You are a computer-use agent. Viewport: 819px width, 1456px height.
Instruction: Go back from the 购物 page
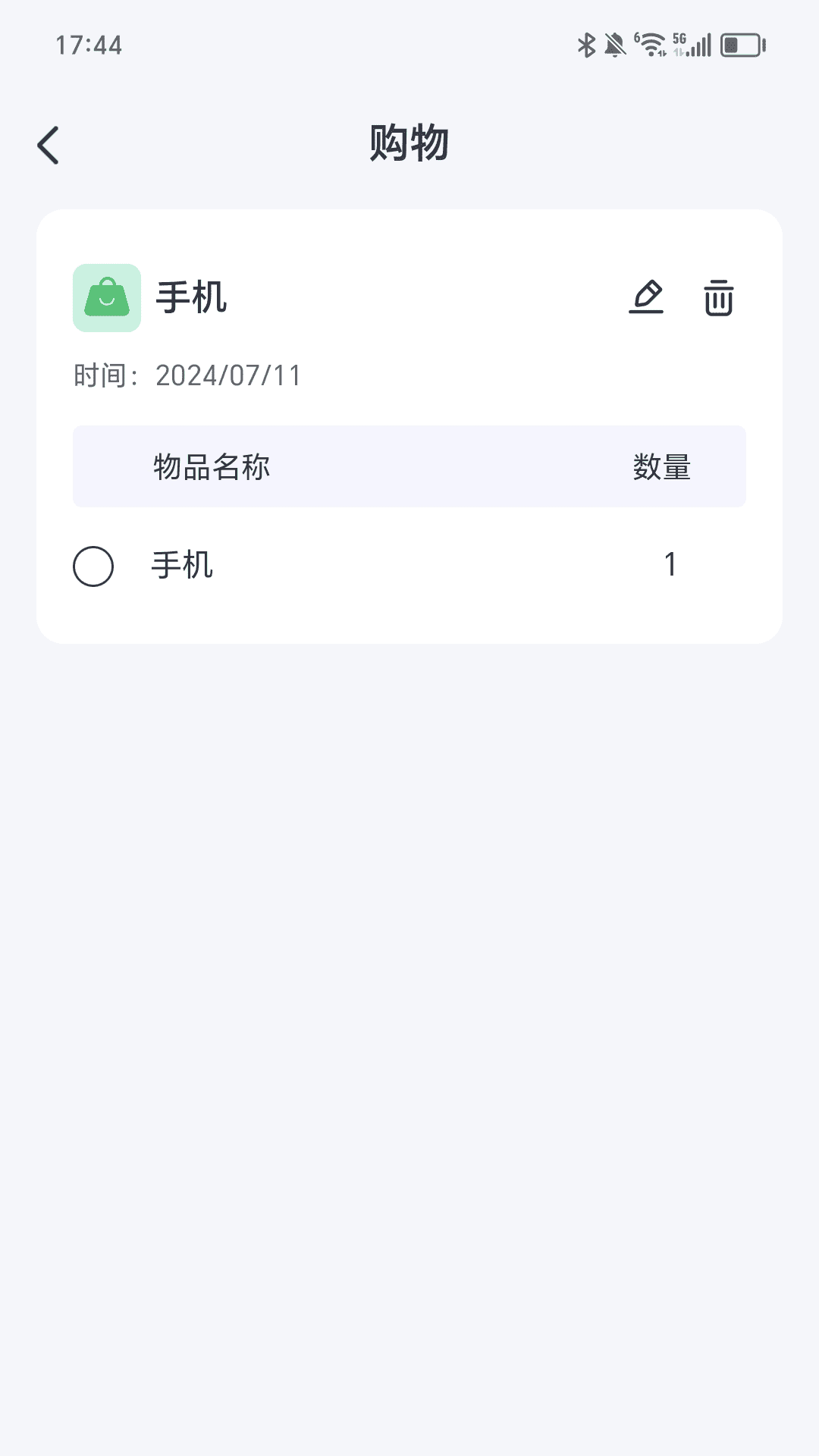pos(49,145)
